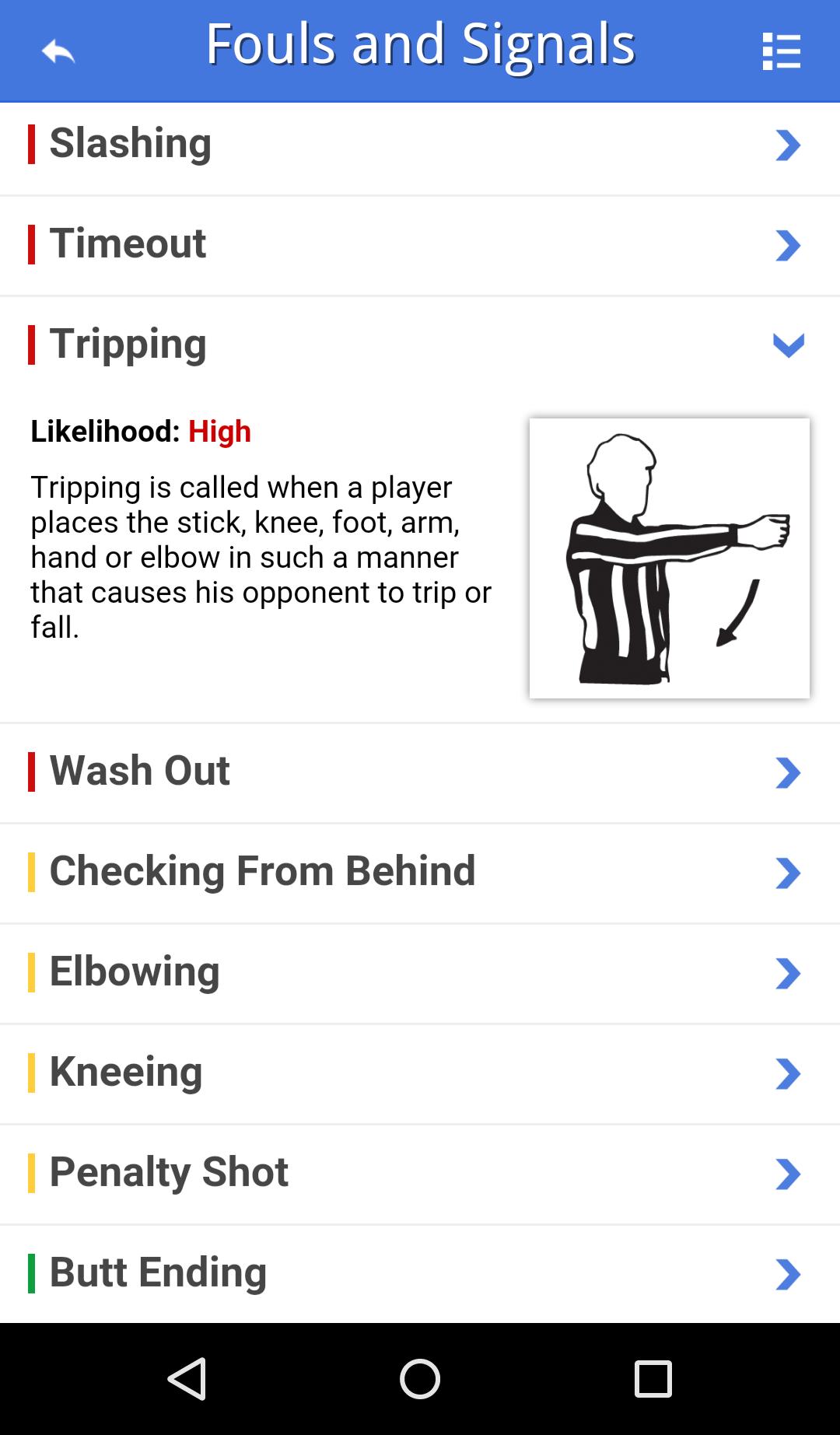
Task: Open the Kneeing foul description
Action: tap(420, 1073)
